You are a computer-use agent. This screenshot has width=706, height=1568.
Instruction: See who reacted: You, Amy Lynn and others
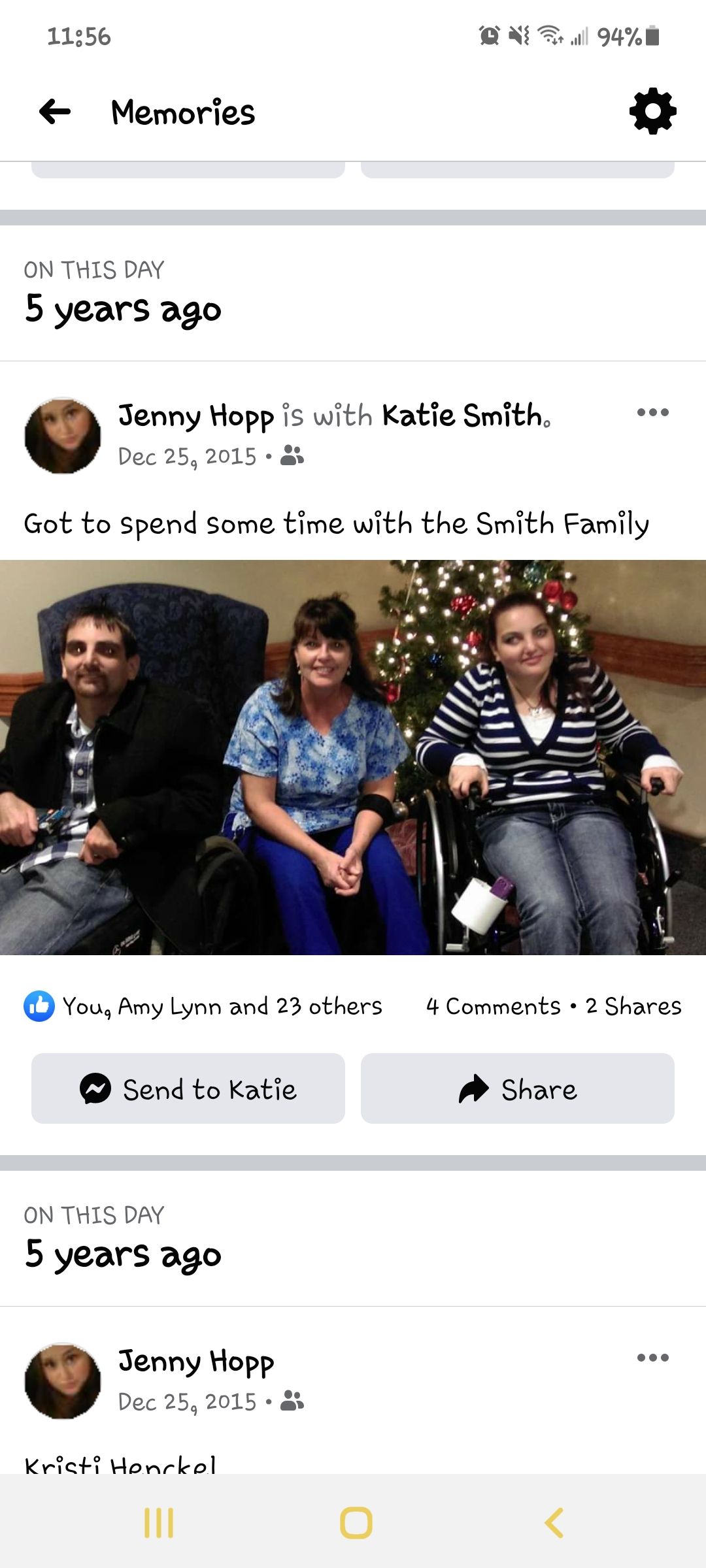click(221, 1006)
